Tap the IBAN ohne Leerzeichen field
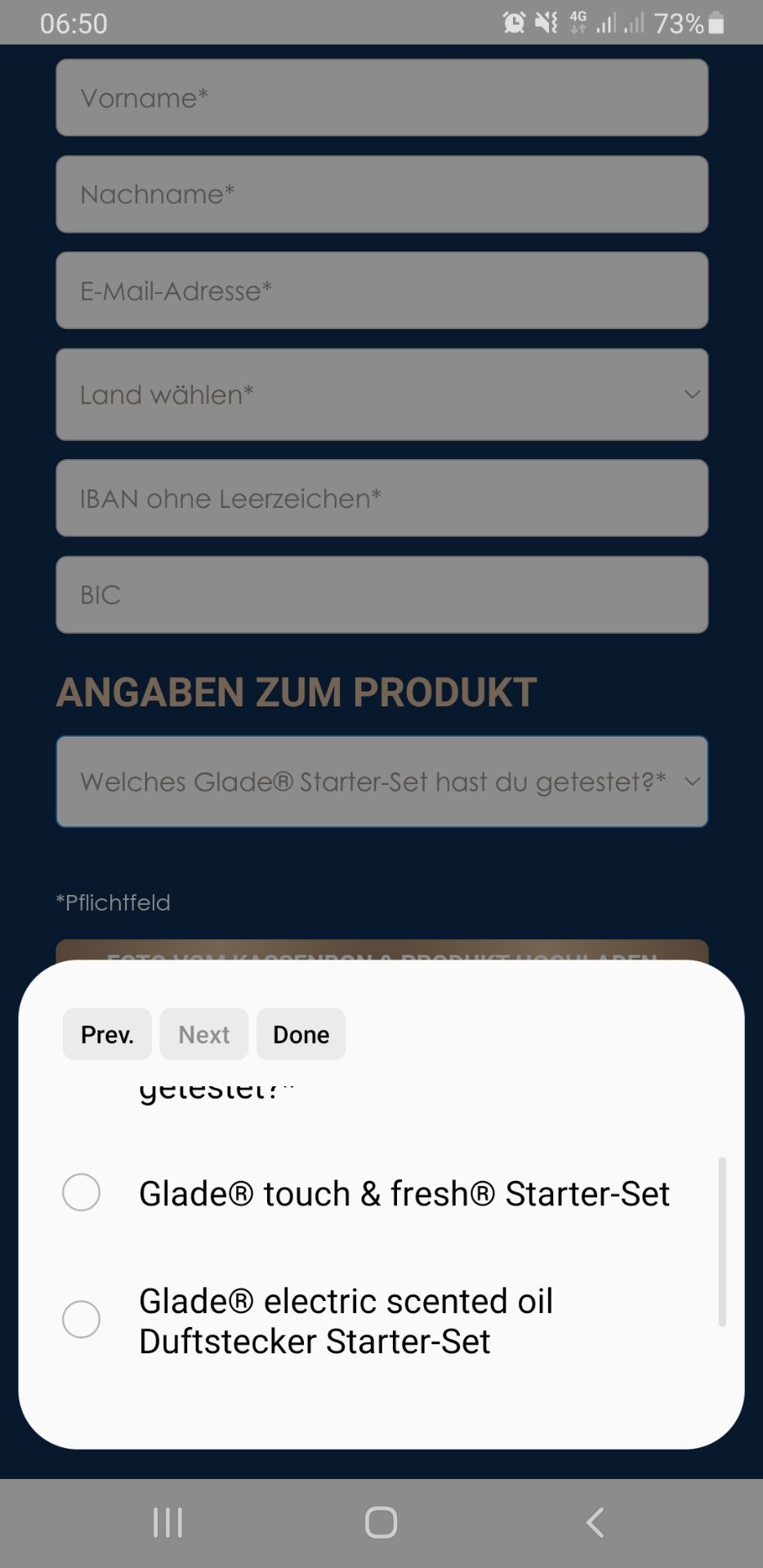The width and height of the screenshot is (763, 1568). tap(381, 498)
